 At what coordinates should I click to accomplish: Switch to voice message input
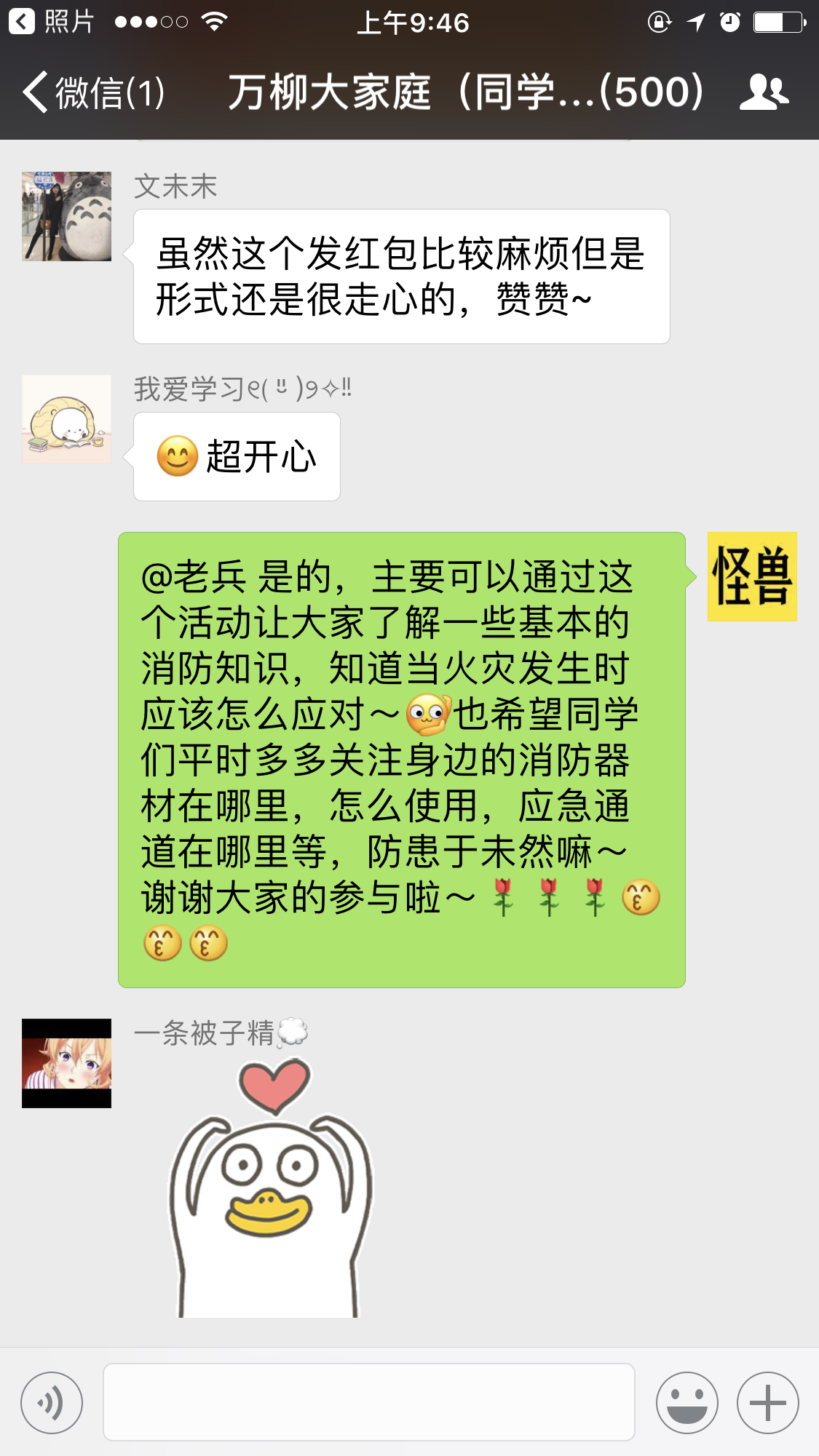(52, 1403)
